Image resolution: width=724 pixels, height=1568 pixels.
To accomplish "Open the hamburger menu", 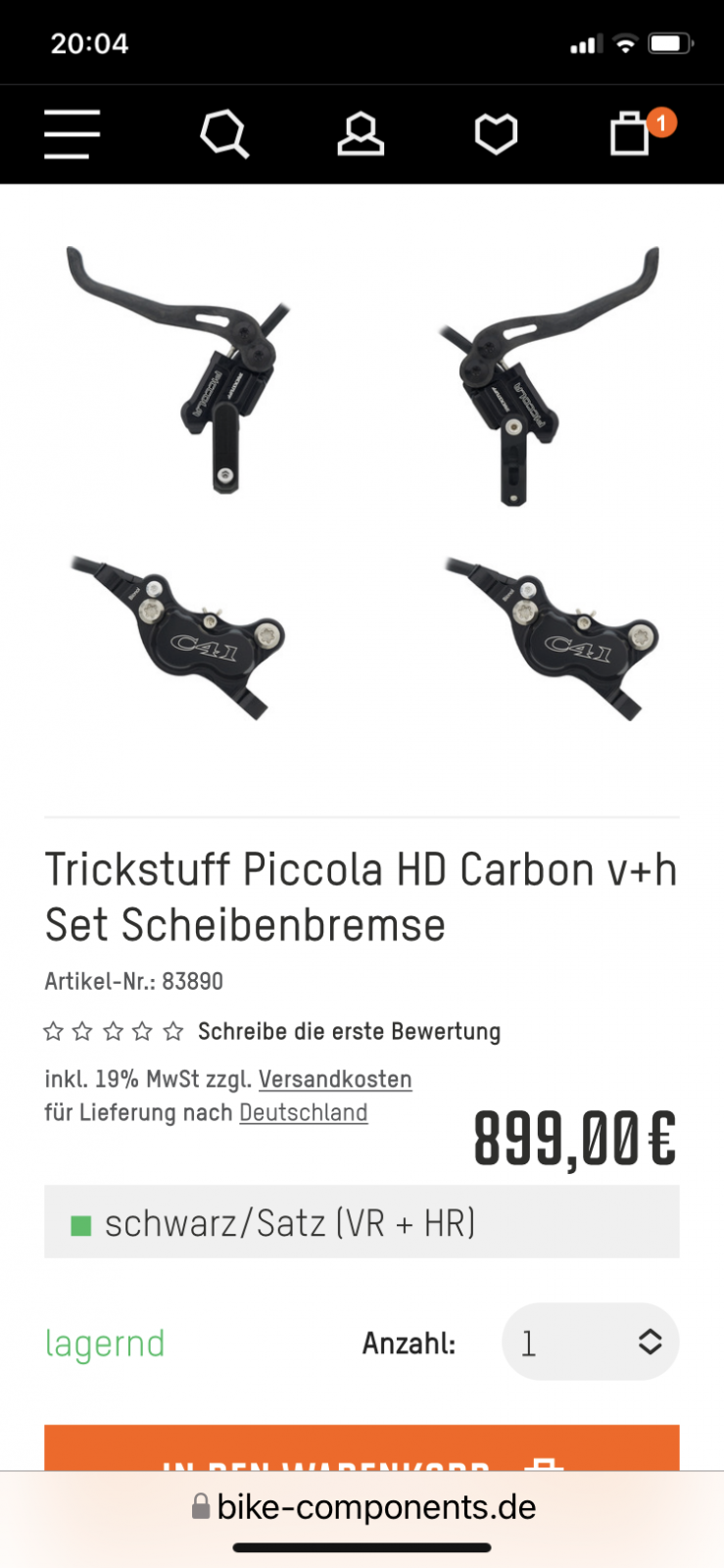I will pos(72,134).
